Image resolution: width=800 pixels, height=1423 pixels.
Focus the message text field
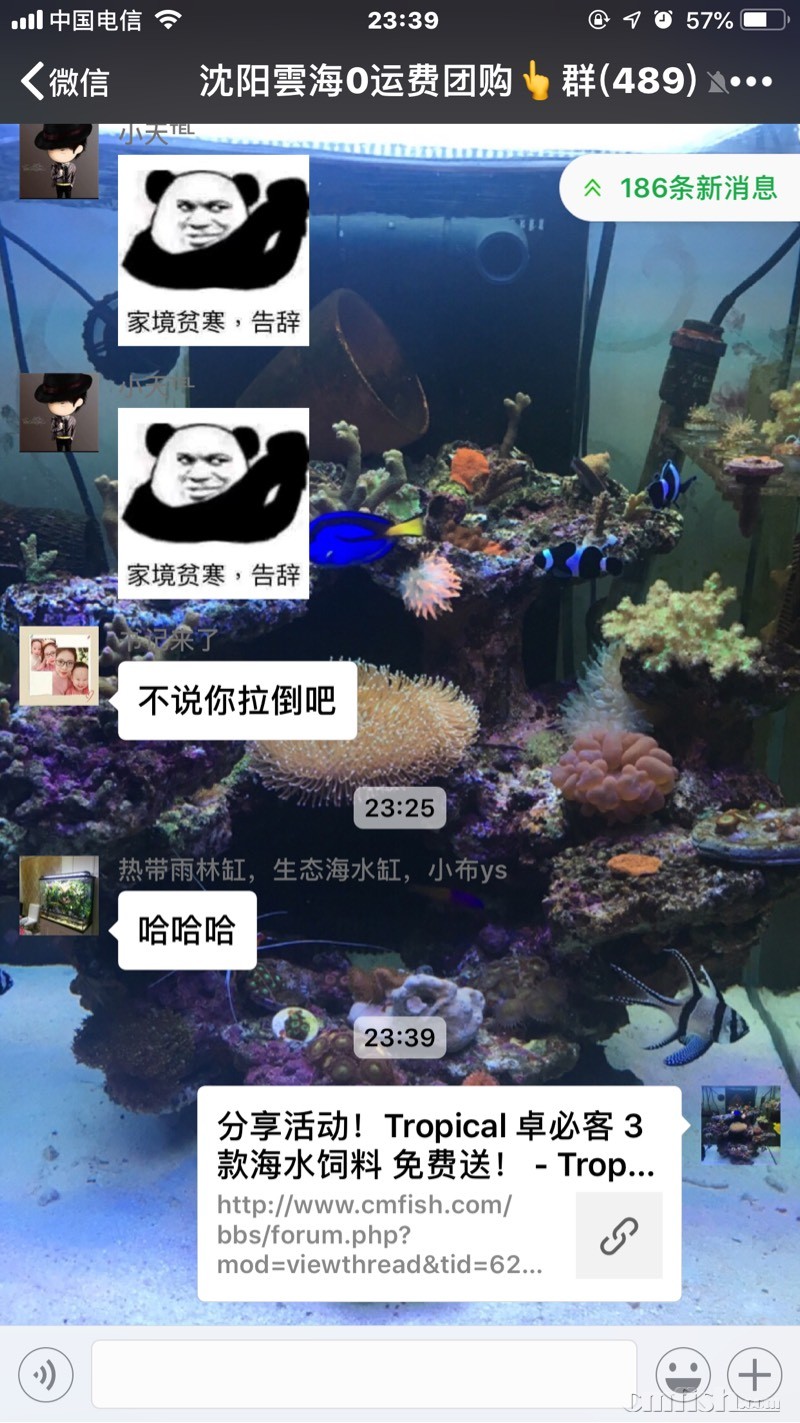point(364,1374)
